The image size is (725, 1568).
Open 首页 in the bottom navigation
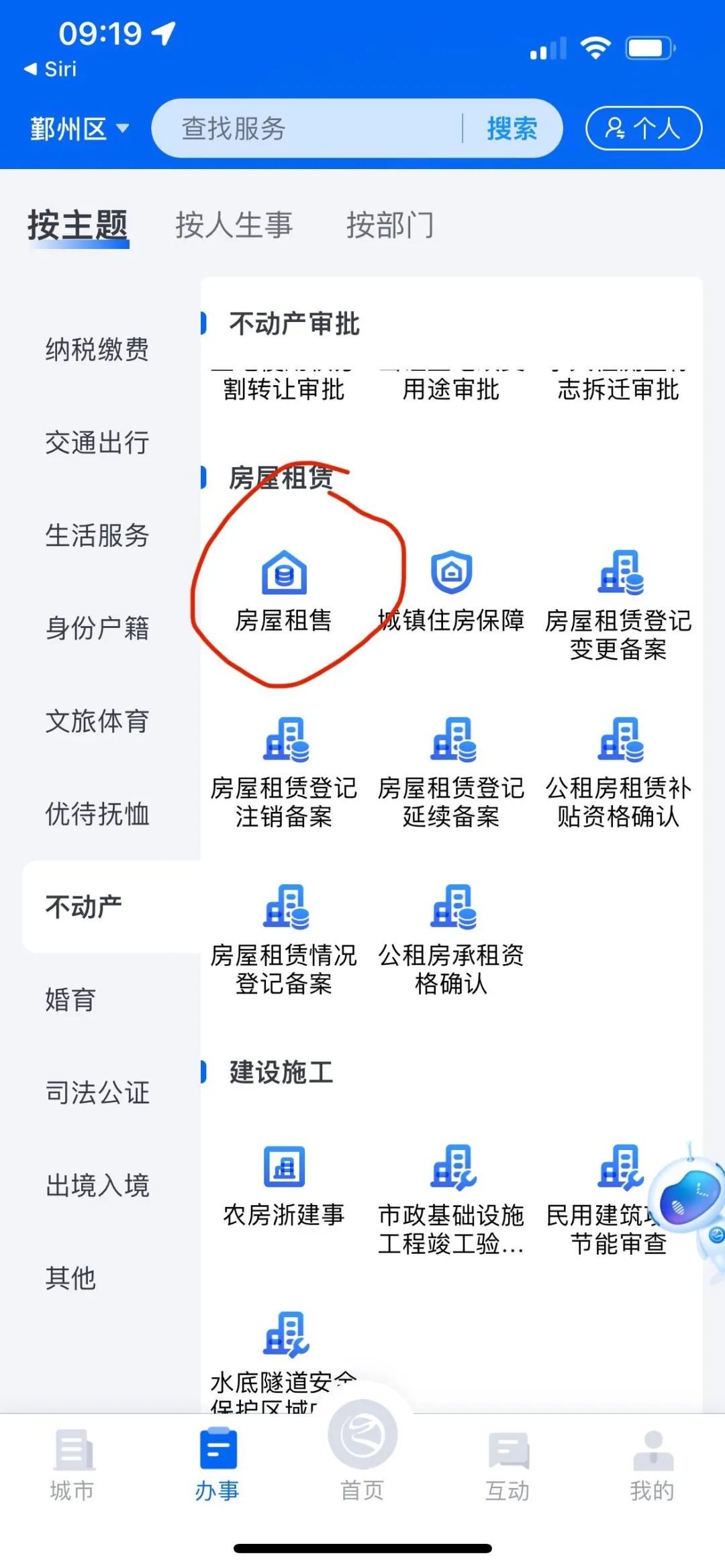tap(362, 1469)
